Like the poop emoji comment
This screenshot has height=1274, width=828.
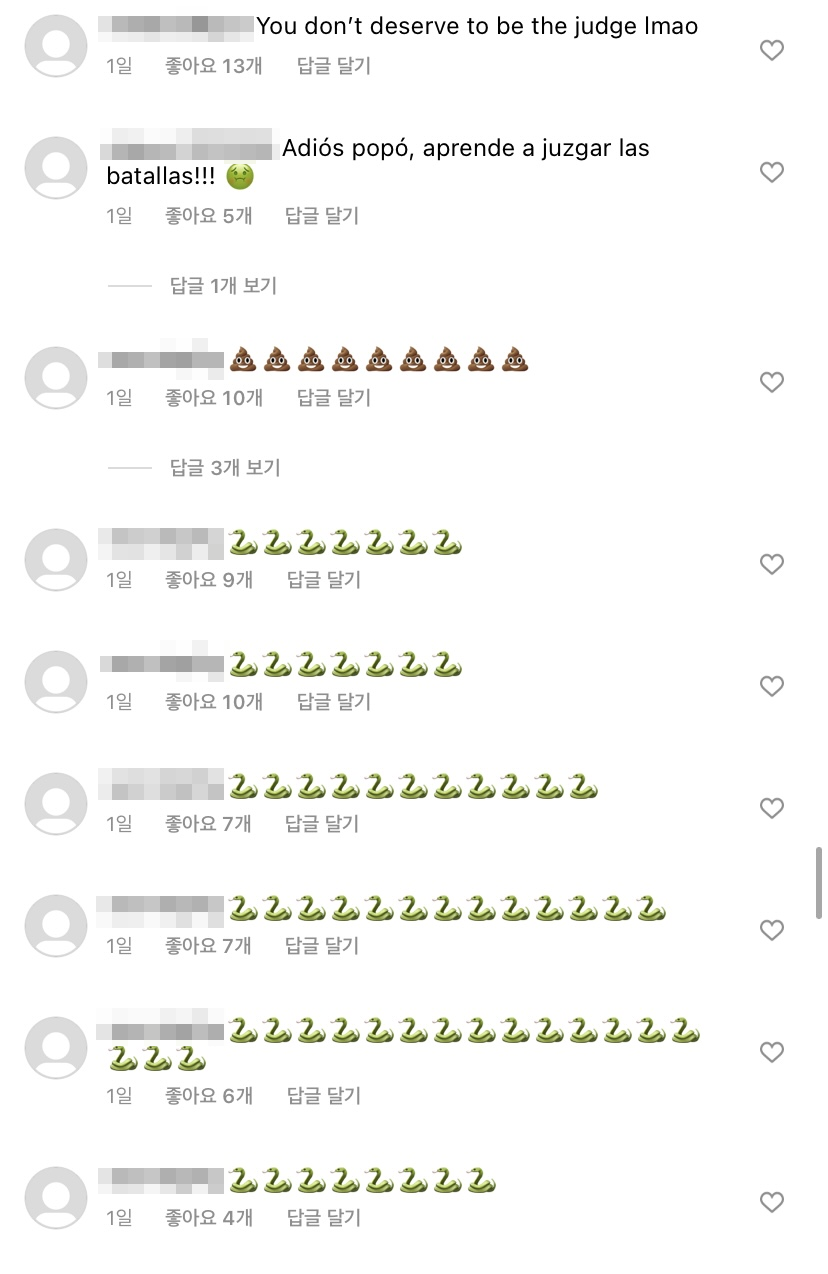click(x=772, y=382)
